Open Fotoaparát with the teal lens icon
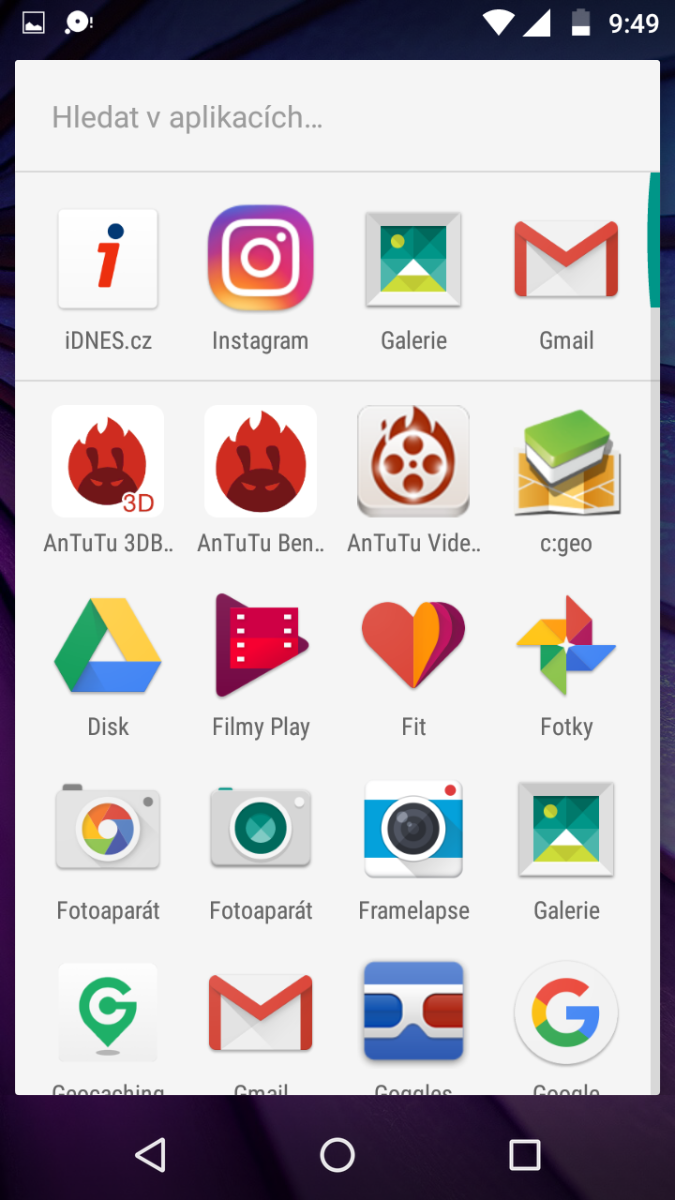This screenshot has height=1200, width=675. 260,830
